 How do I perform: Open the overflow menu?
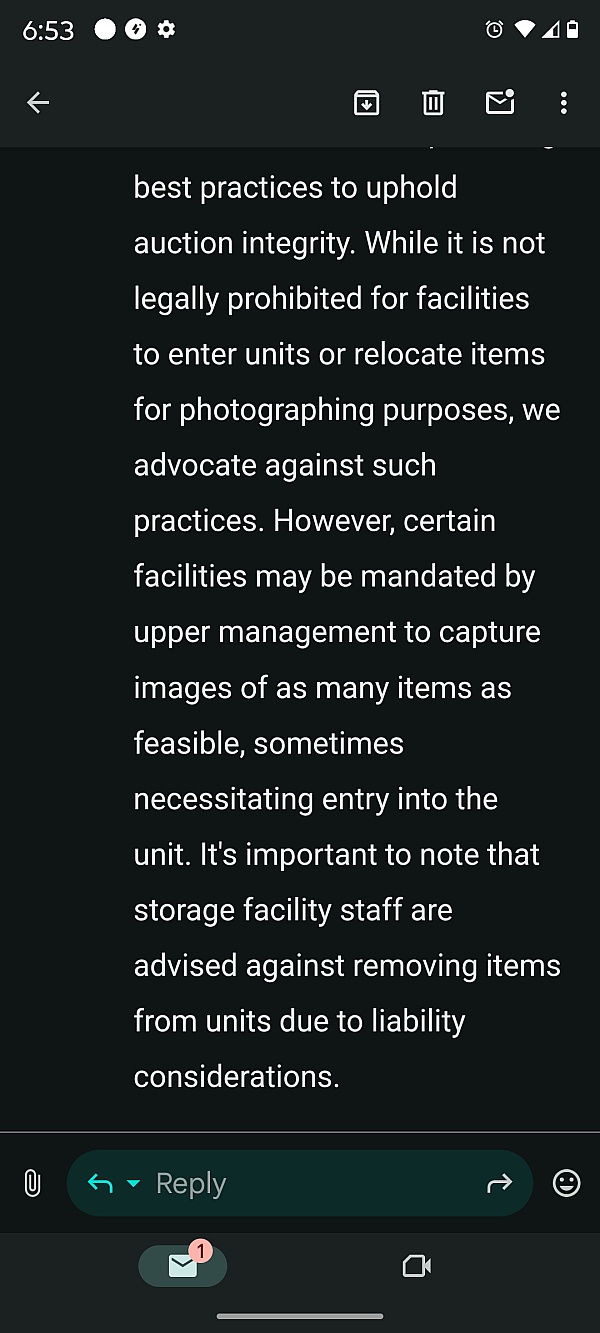tap(564, 102)
